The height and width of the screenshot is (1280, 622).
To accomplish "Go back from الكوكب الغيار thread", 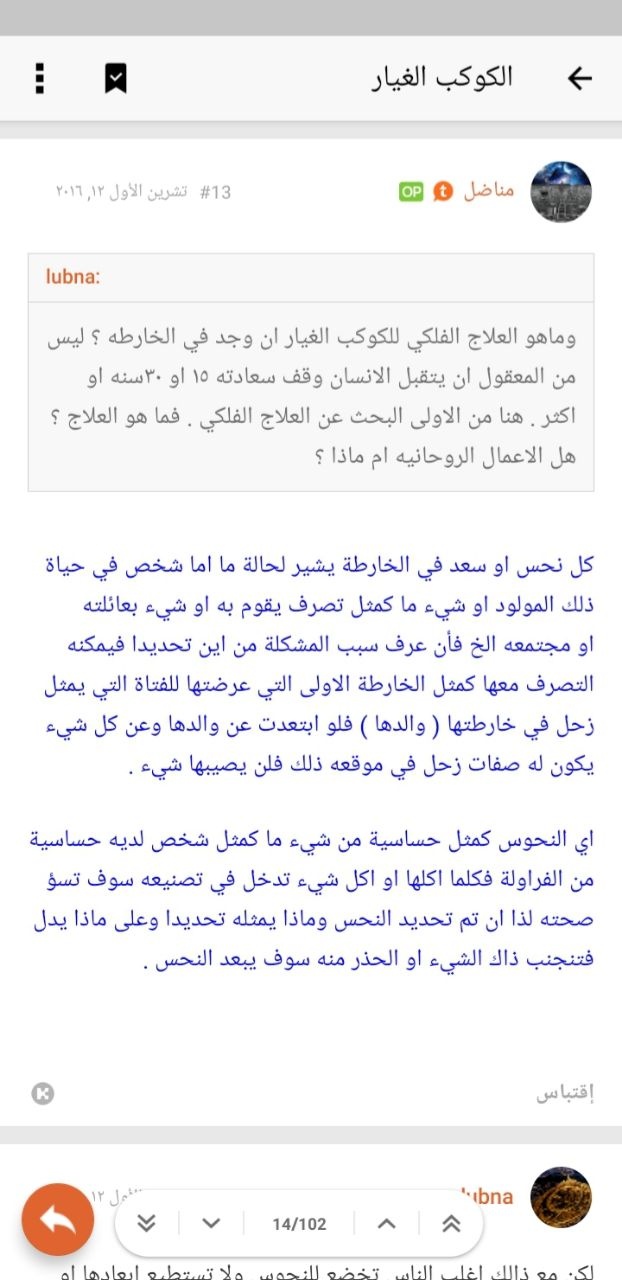I will (x=580, y=78).
